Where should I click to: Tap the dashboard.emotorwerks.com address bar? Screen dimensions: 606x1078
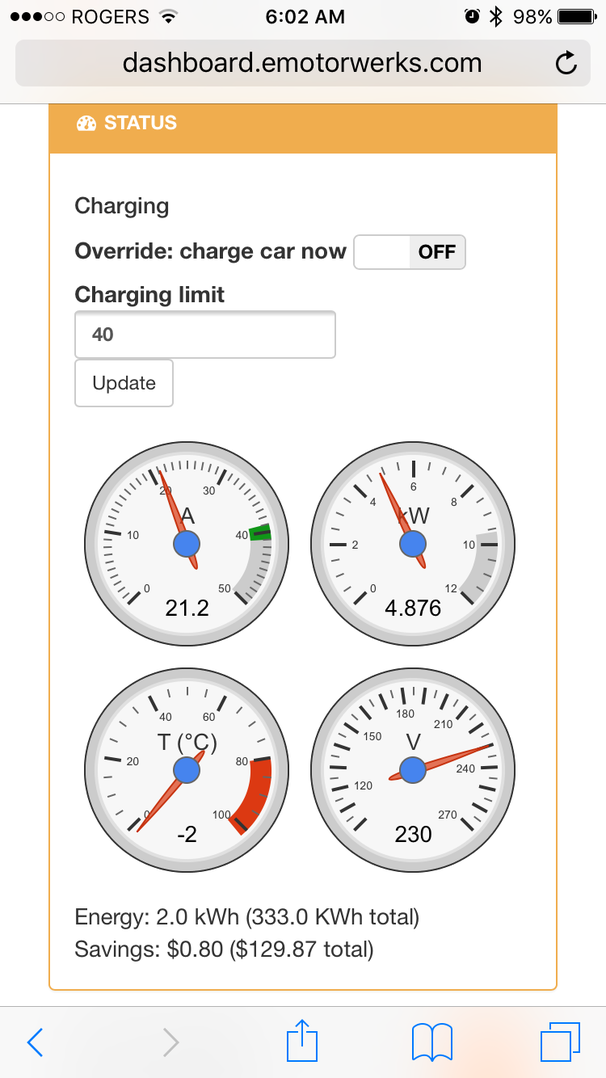click(x=302, y=64)
